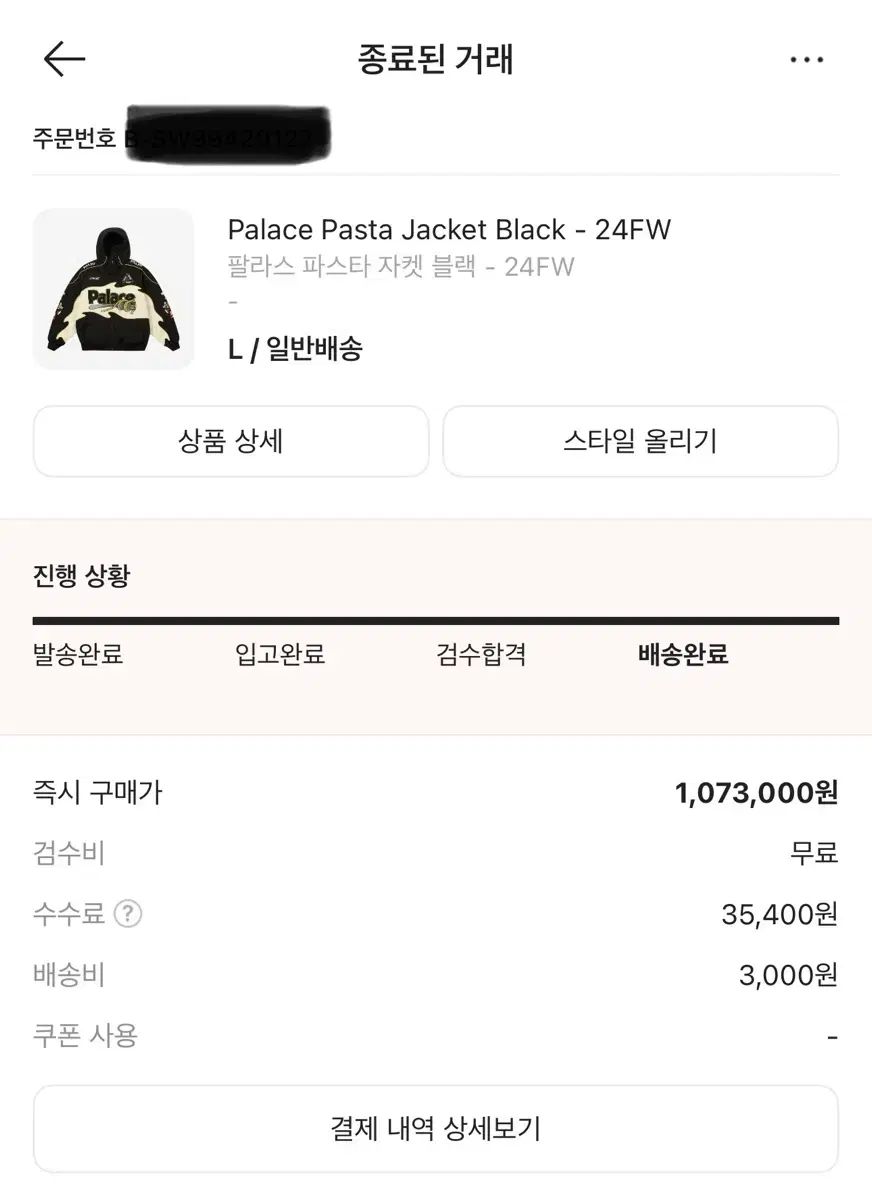
Task: Click the 스타일 올리기 button
Action: (641, 442)
